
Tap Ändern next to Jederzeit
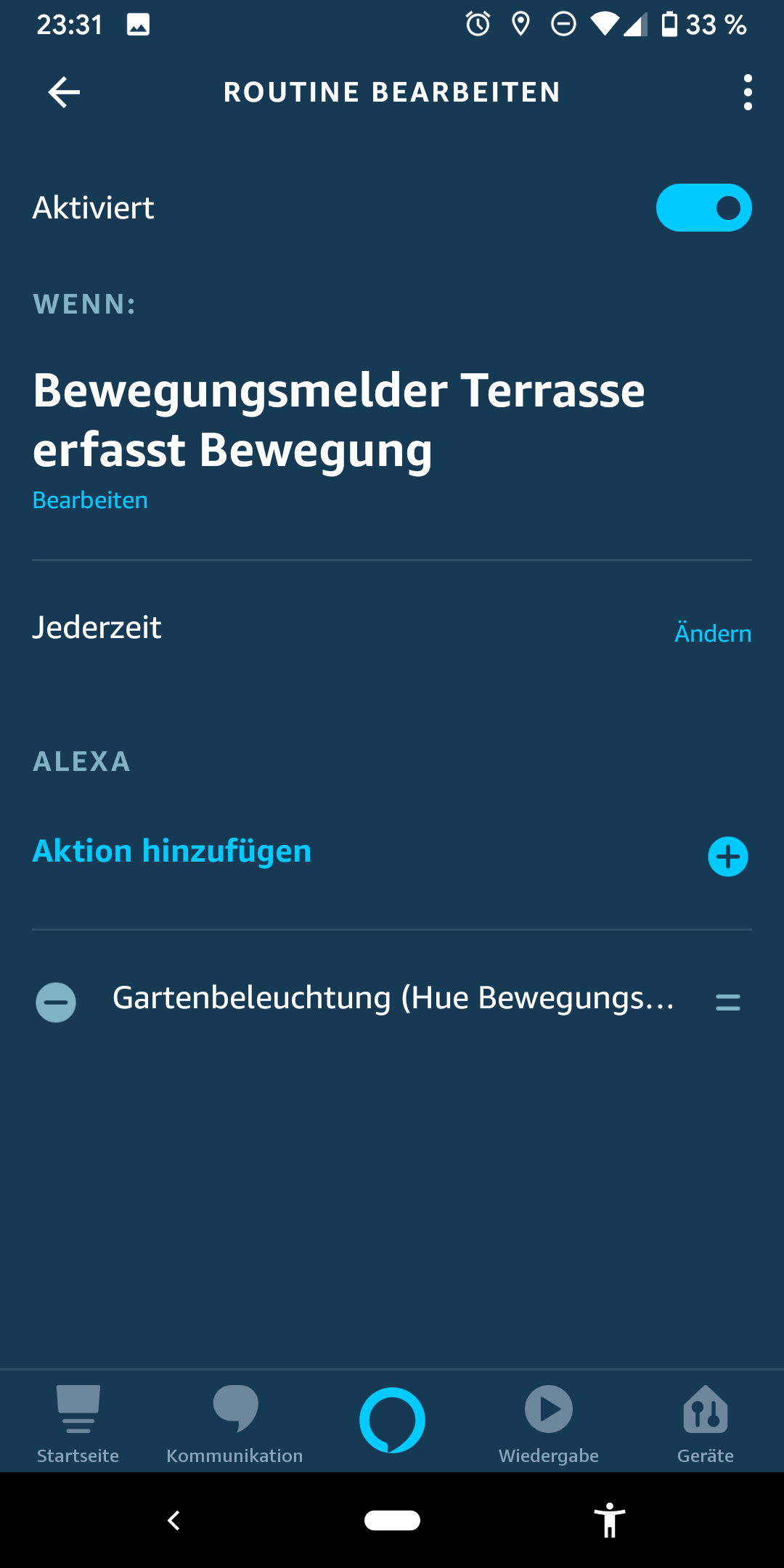(713, 633)
